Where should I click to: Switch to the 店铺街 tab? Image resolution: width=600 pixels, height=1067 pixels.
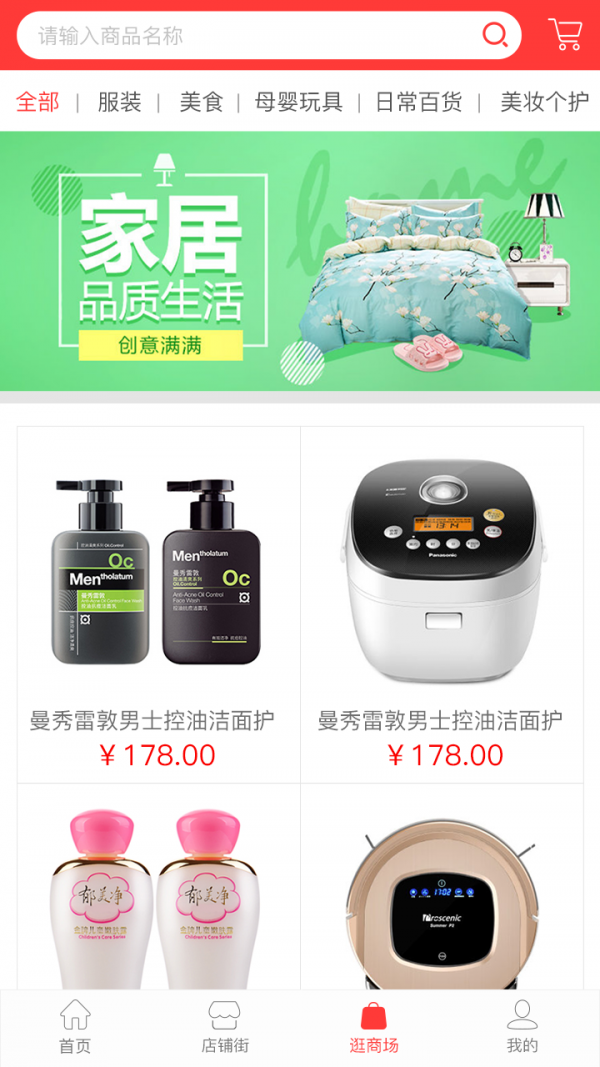[x=225, y=1028]
